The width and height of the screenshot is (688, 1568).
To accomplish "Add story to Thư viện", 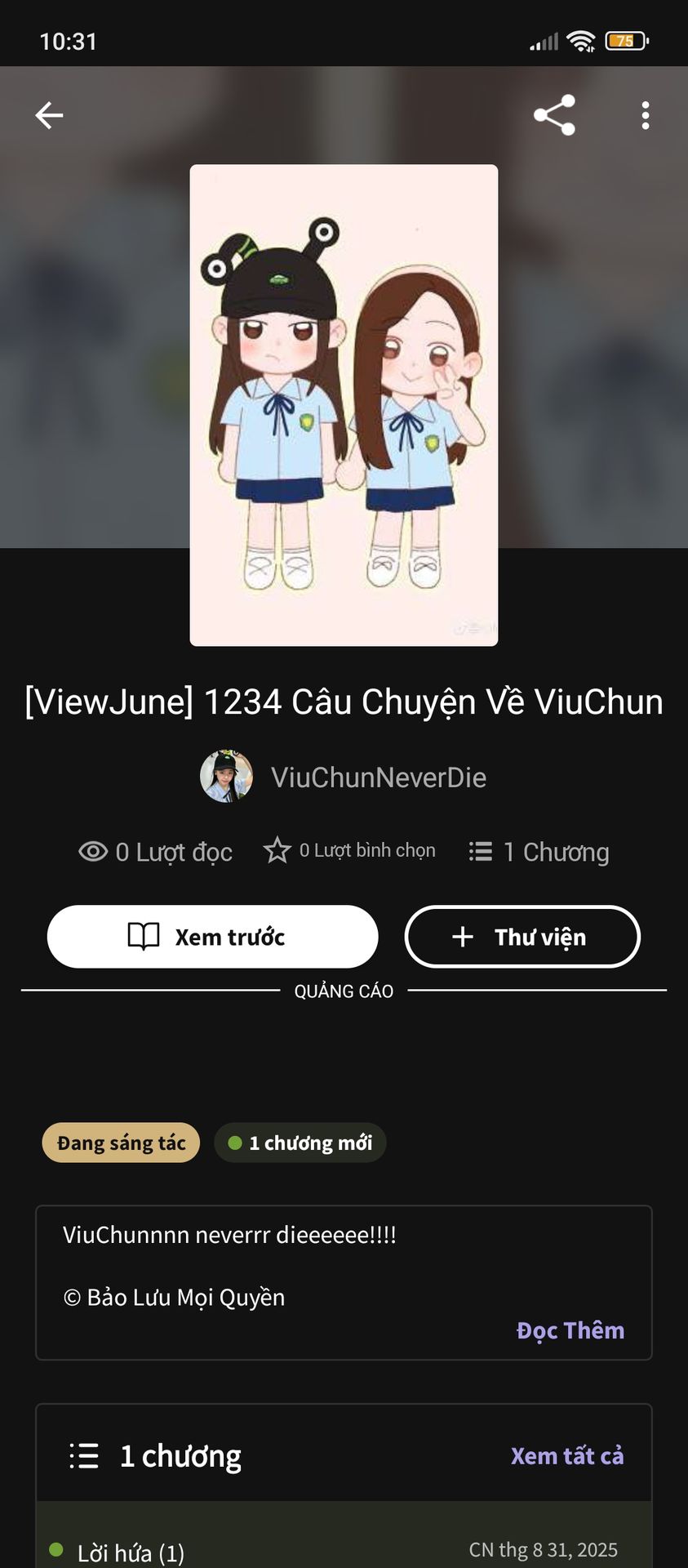I will coord(522,937).
